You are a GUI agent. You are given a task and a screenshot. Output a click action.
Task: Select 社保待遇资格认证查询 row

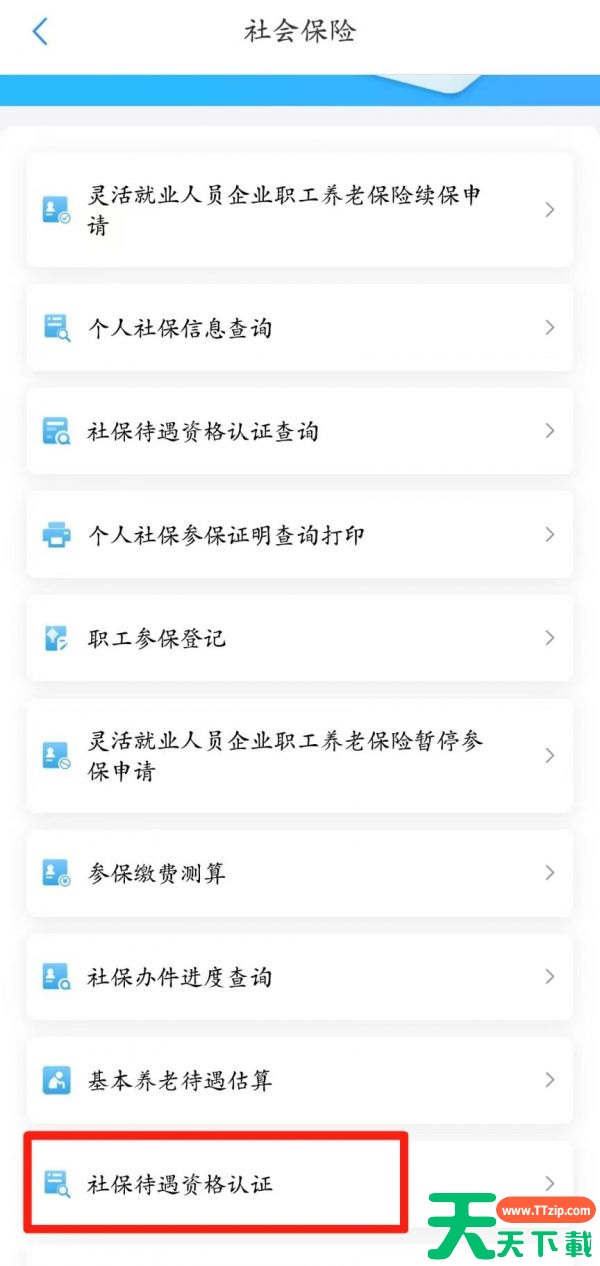299,432
